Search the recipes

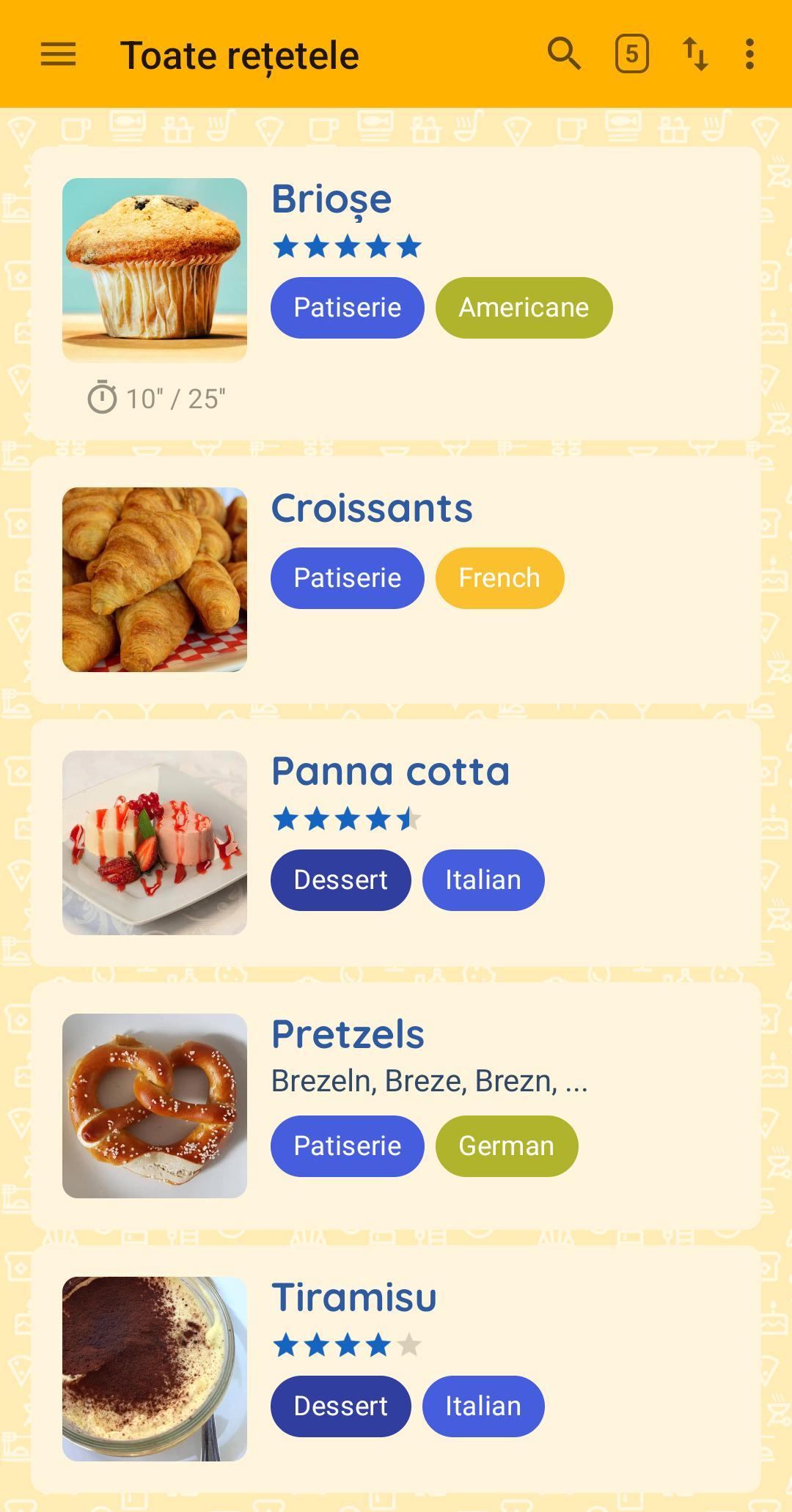(564, 54)
